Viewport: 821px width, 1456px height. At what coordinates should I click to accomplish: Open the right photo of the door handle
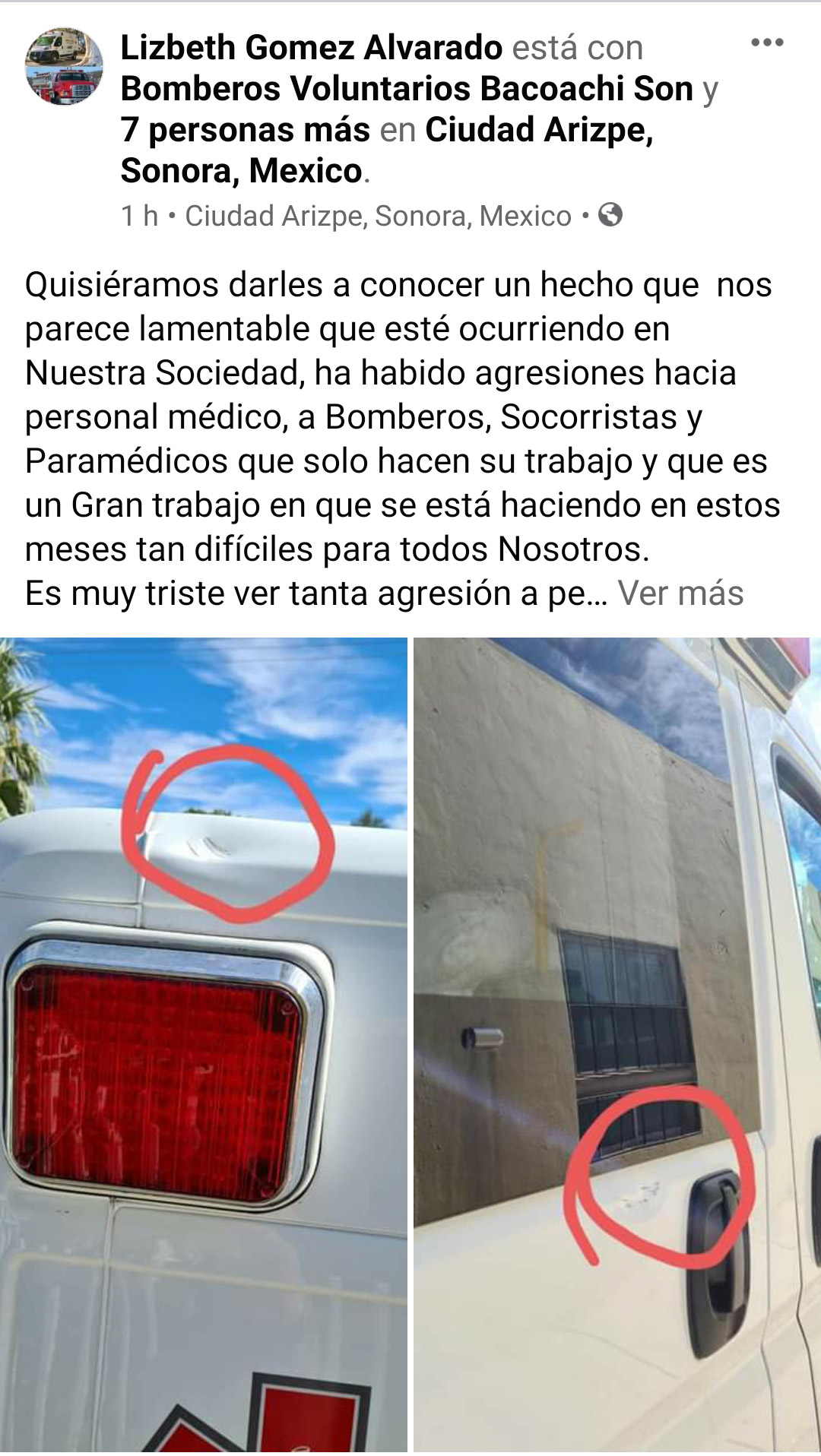pyautogui.click(x=617, y=1045)
